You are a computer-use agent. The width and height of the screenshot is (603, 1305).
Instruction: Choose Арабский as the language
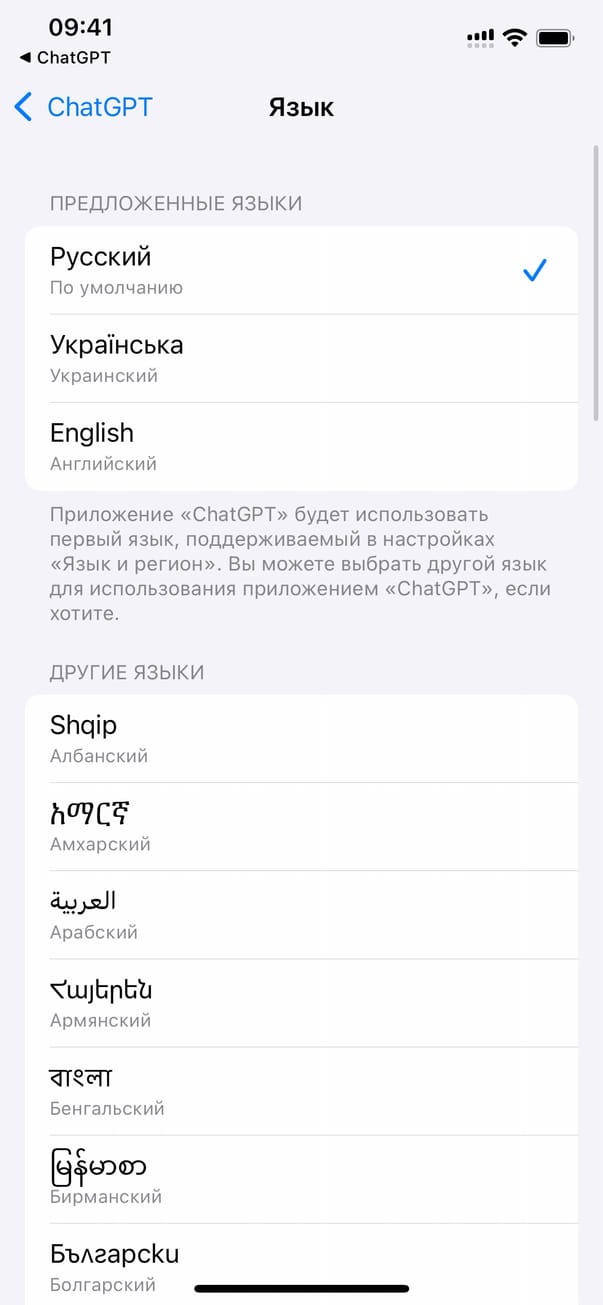pyautogui.click(x=300, y=914)
